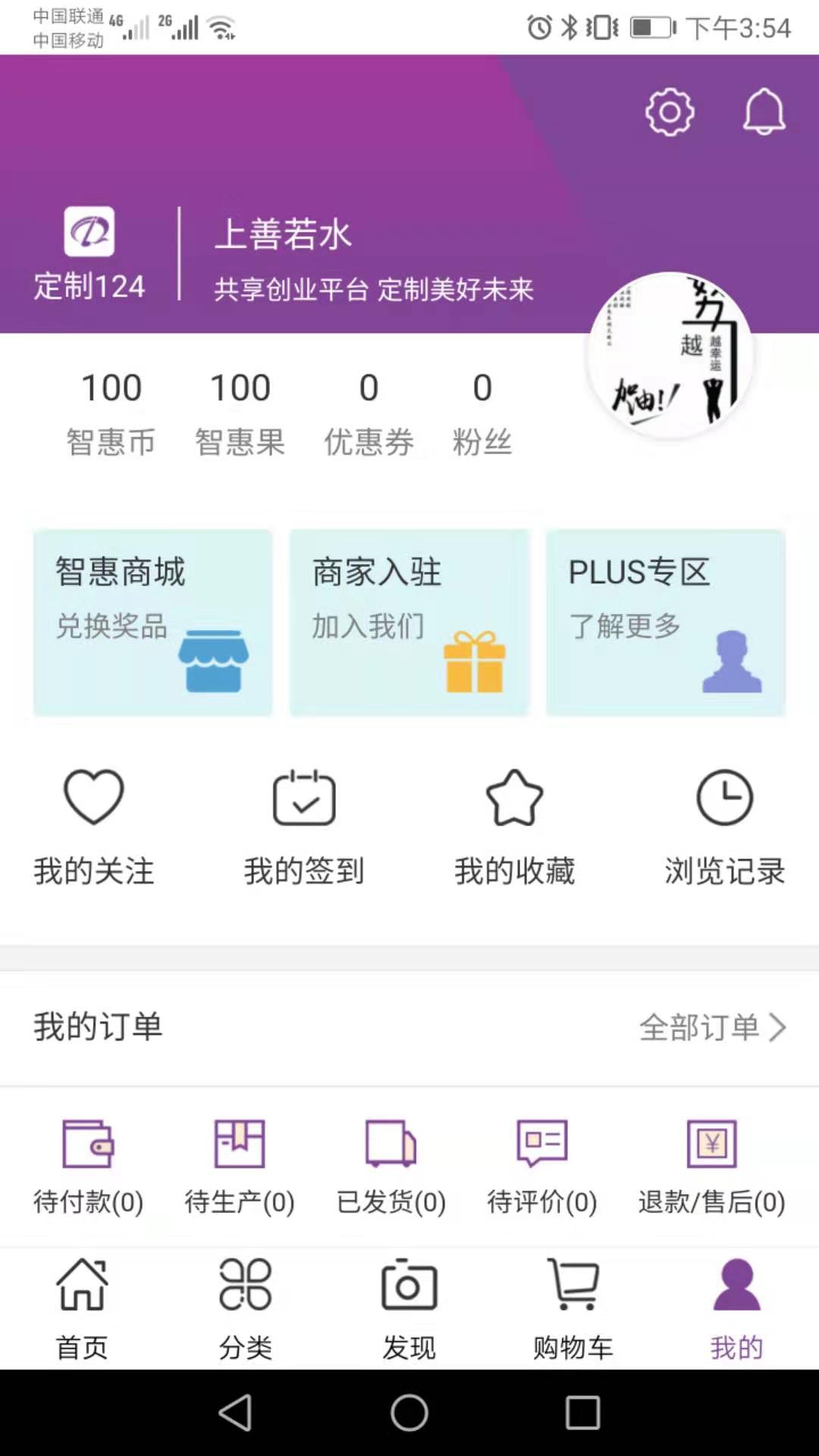Click 了解更多 in PLUS专区
Screen dimensions: 819x1456
click(665, 622)
